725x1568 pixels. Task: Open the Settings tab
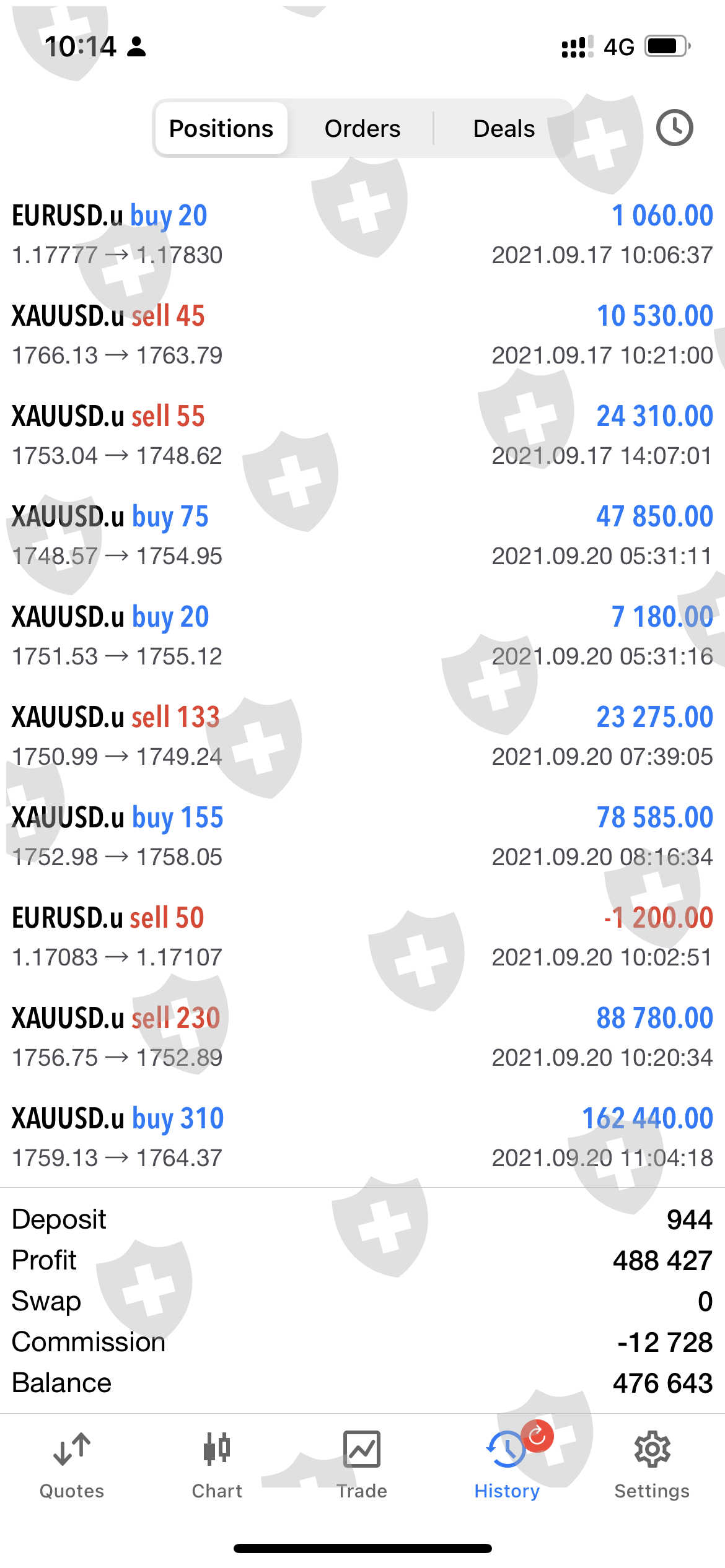coord(652,1464)
